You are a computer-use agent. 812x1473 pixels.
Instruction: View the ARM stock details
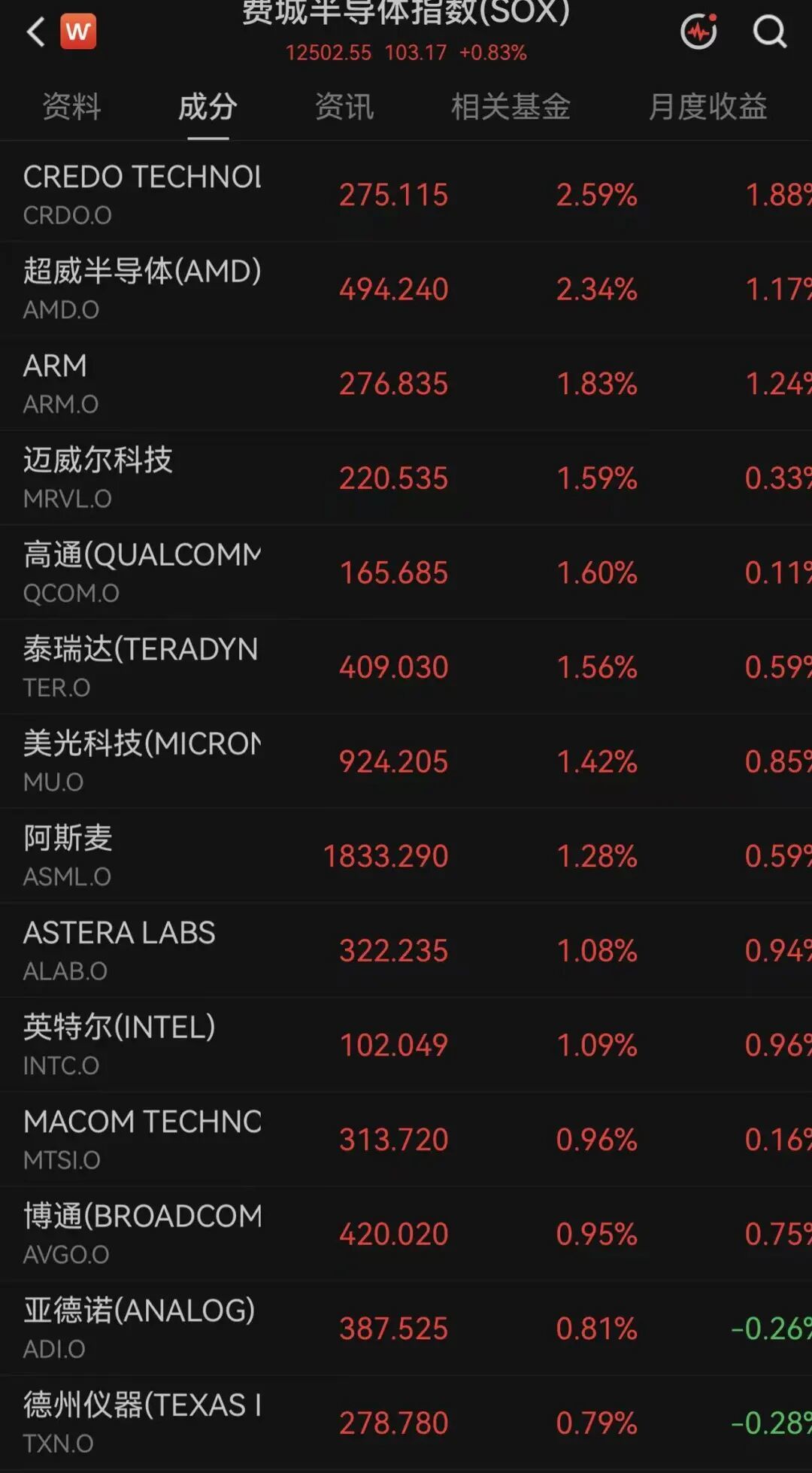406,383
